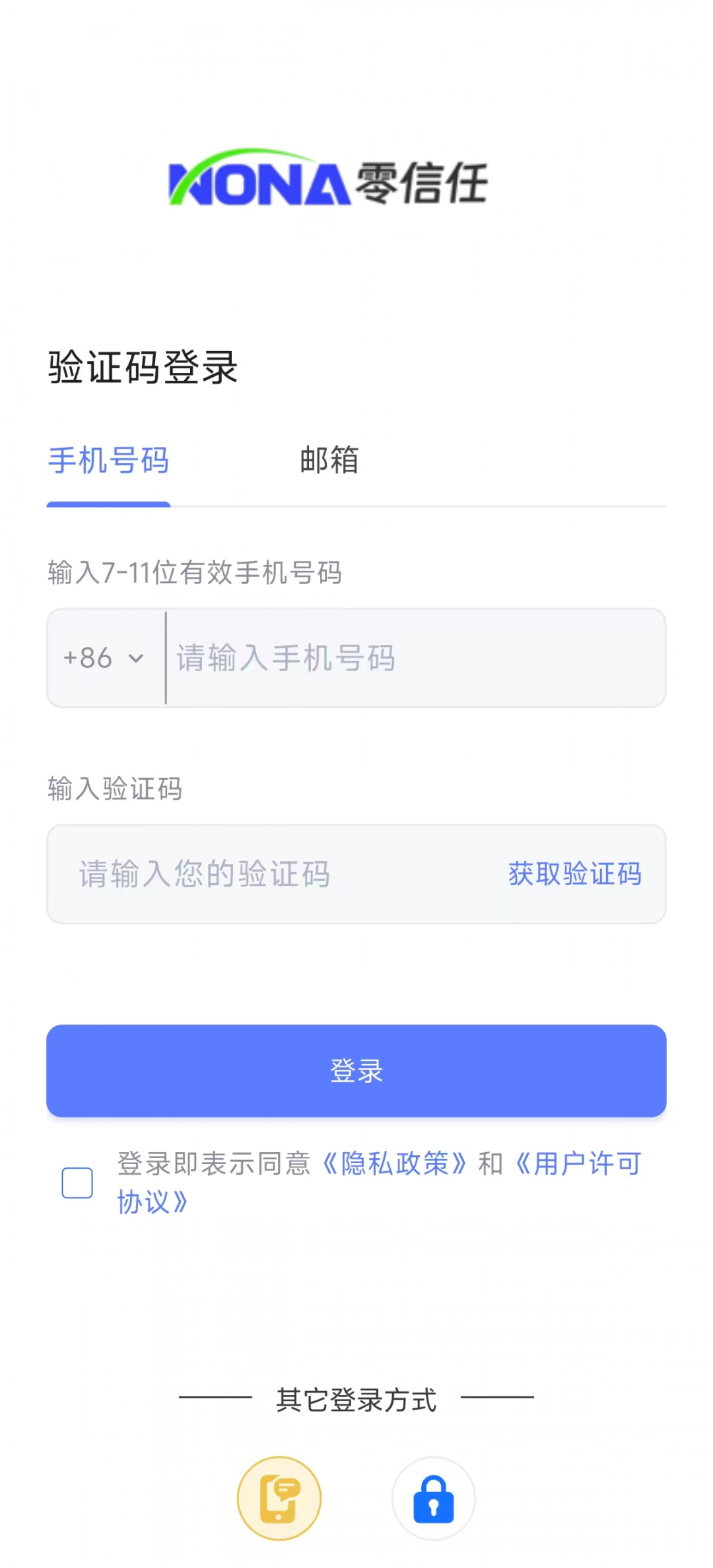The height and width of the screenshot is (1568, 713).
Task: Click the NONA 零信任 logo
Action: [x=330, y=182]
